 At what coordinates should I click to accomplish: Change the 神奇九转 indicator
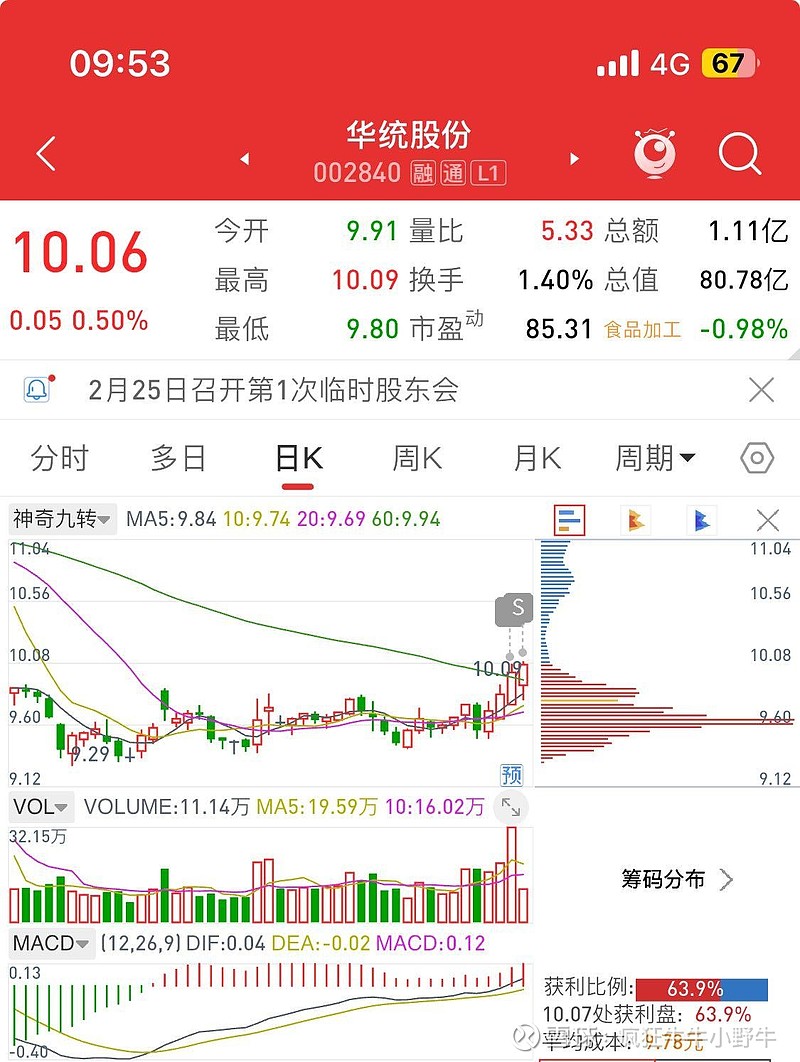pyautogui.click(x=62, y=519)
